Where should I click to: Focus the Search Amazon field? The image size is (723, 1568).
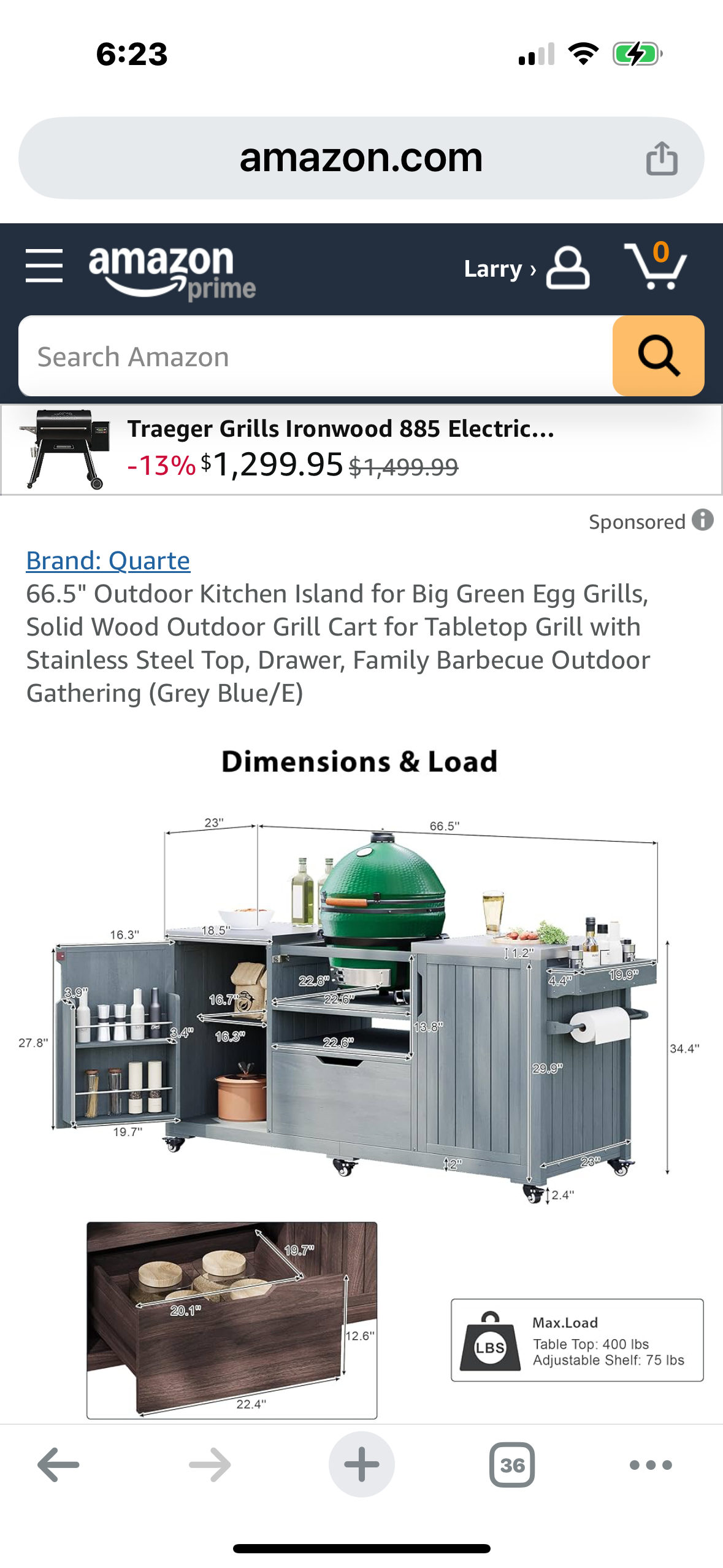[x=315, y=356]
